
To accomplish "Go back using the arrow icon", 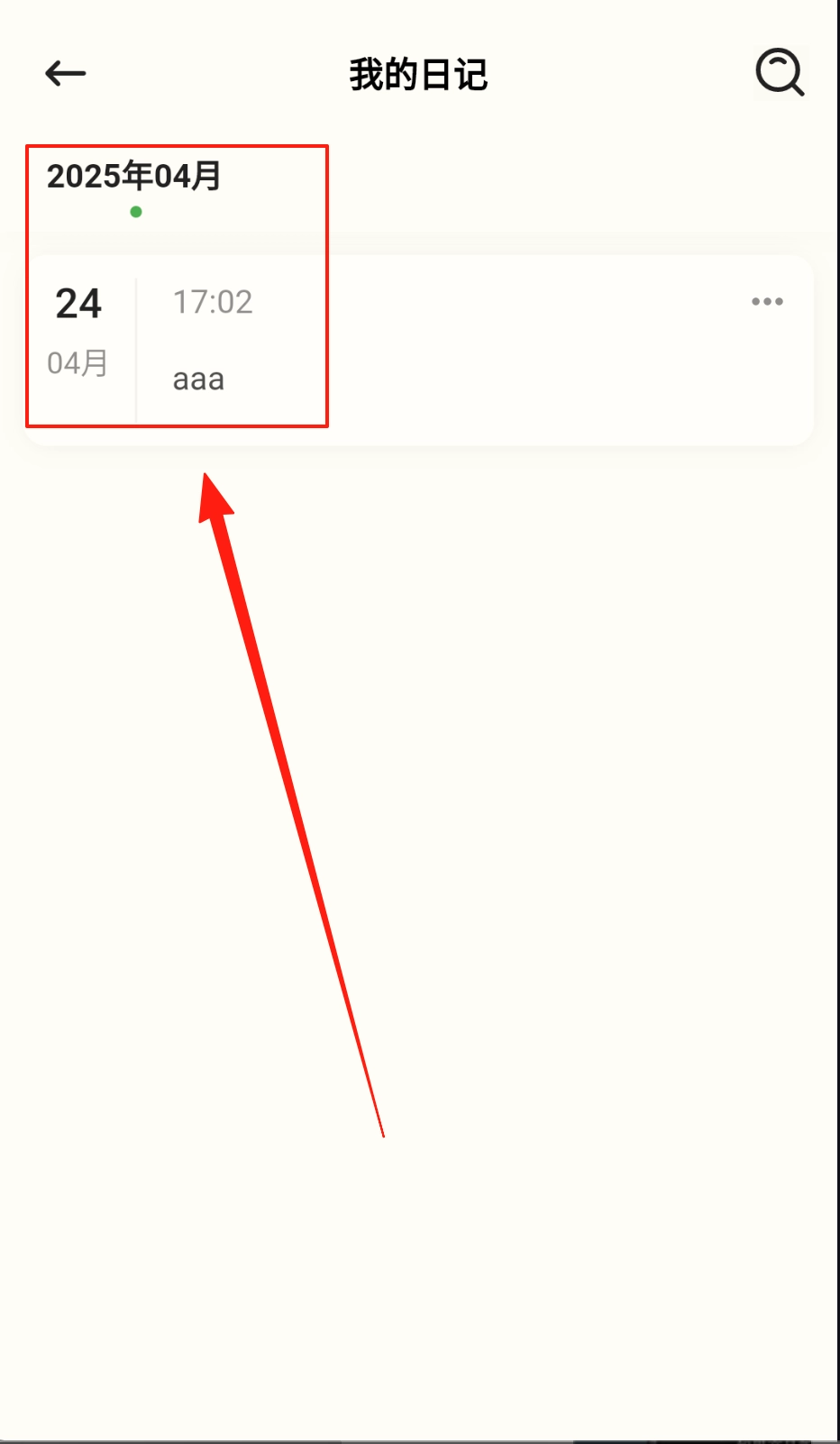I will [66, 73].
